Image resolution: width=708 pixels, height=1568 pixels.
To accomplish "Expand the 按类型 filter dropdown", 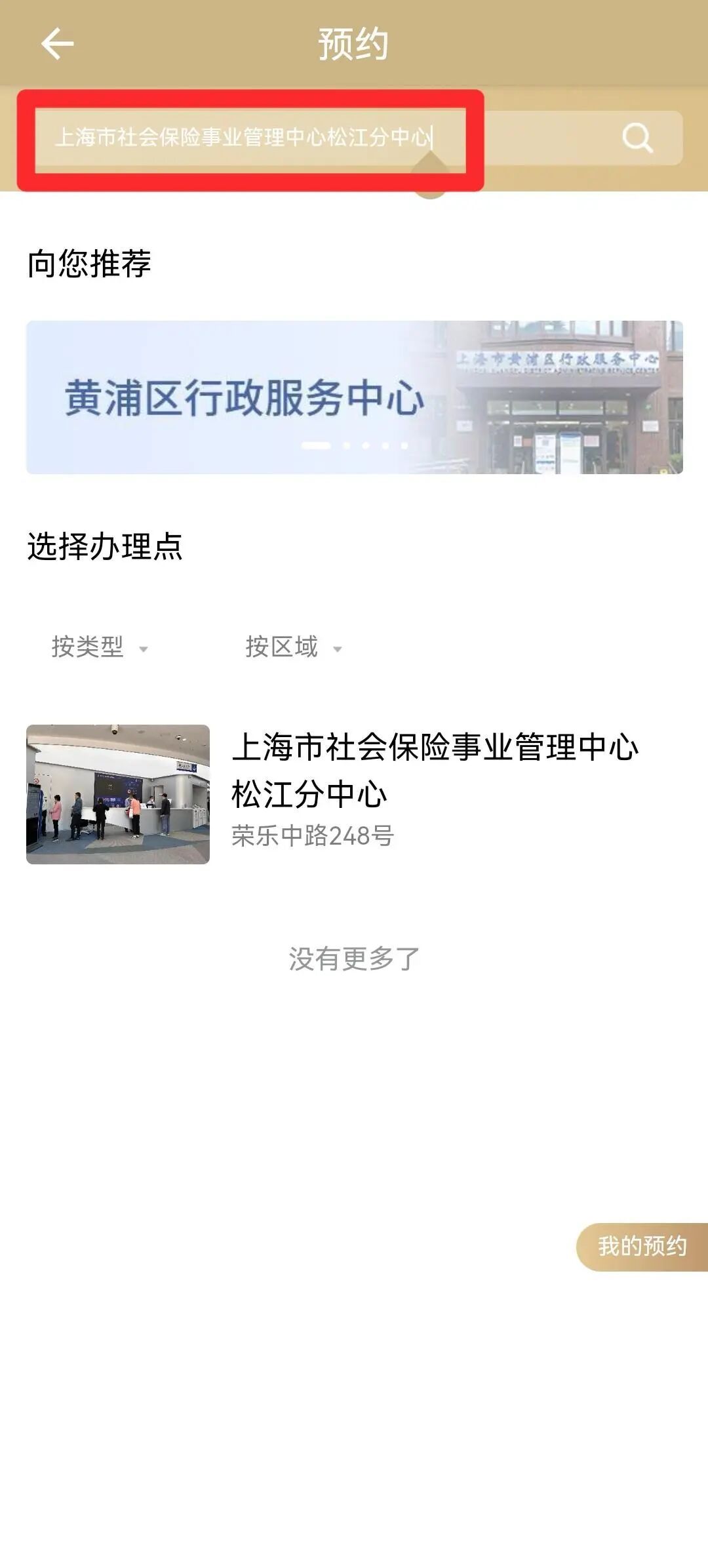I will click(100, 647).
